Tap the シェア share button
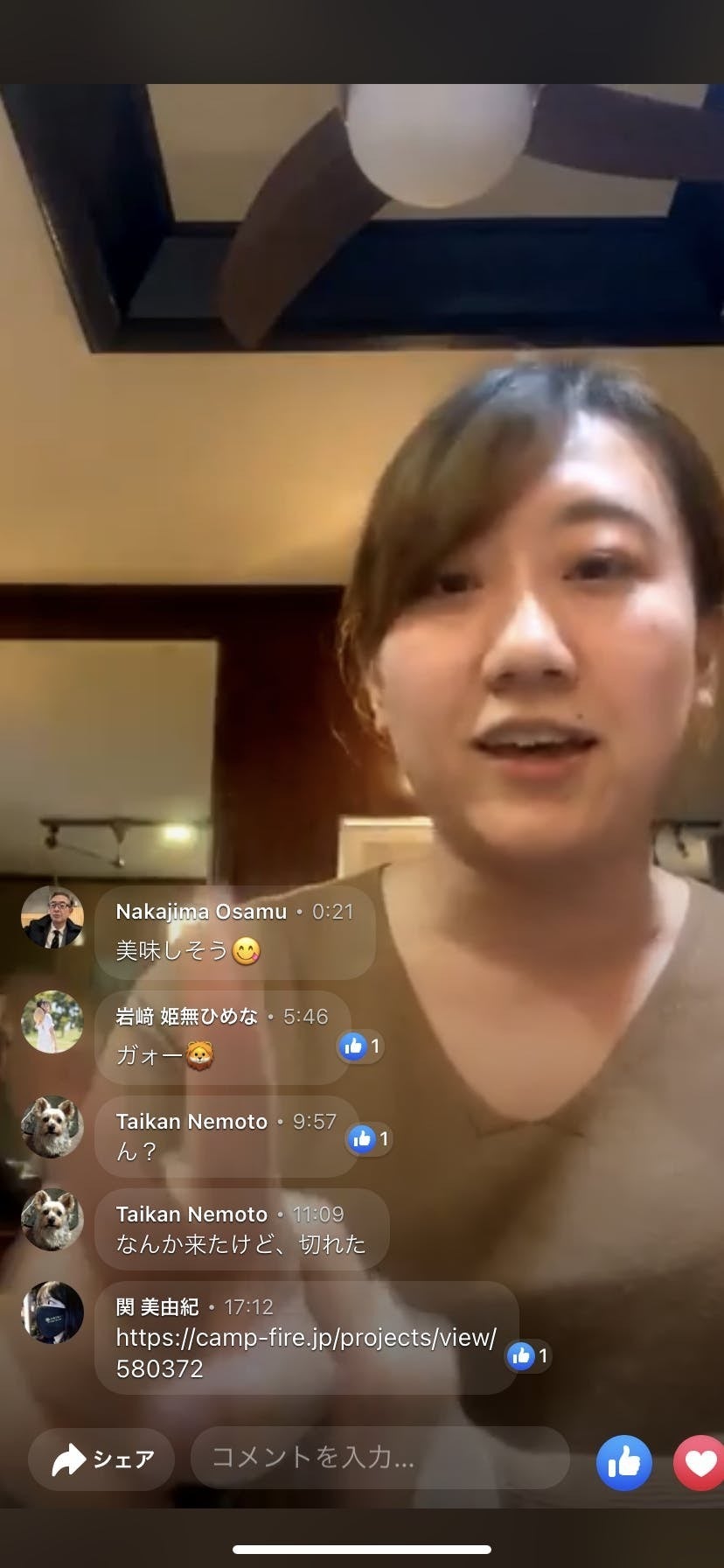This screenshot has height=1568, width=724. (101, 1459)
